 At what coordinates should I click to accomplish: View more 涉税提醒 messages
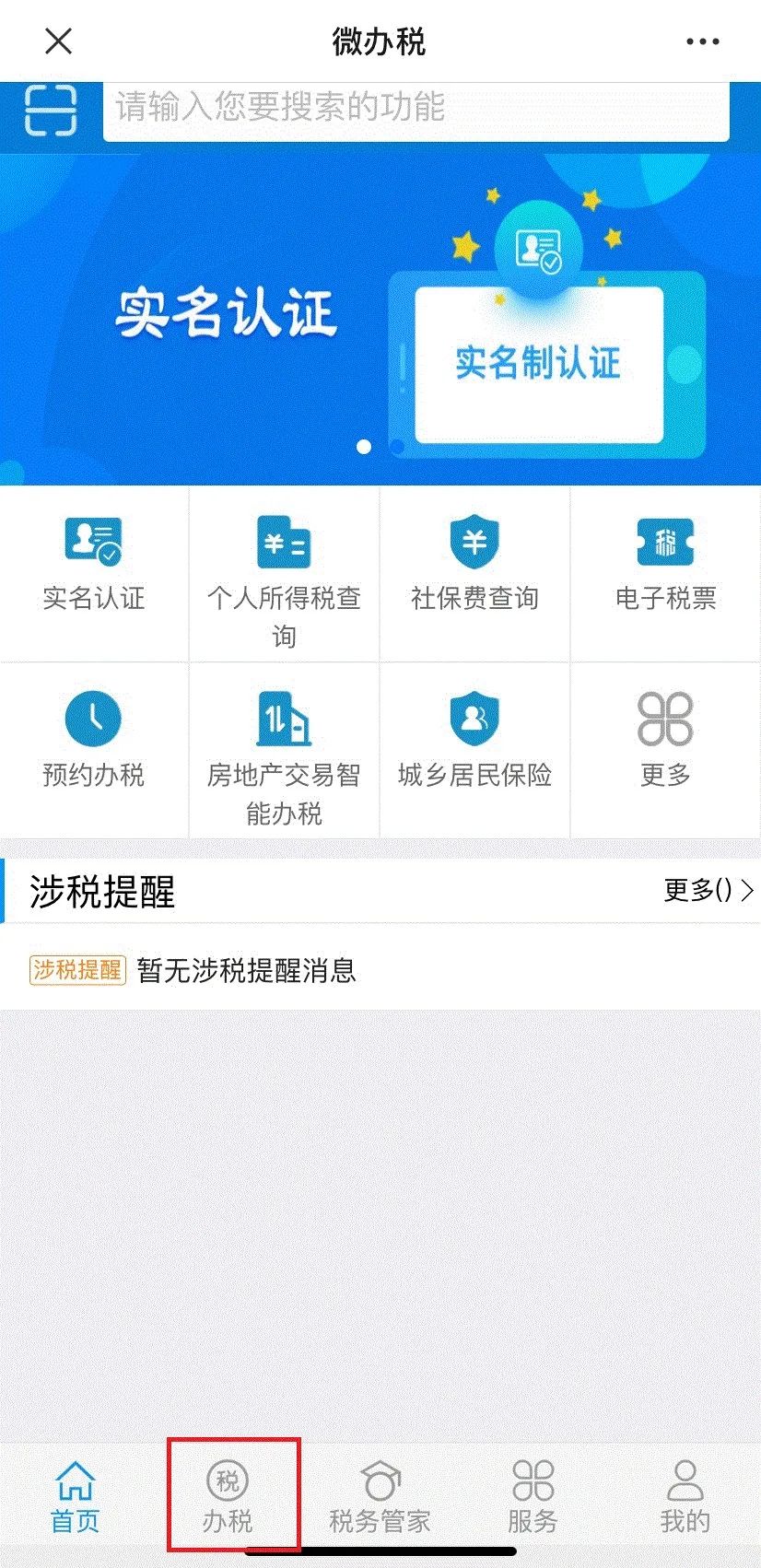click(x=708, y=890)
